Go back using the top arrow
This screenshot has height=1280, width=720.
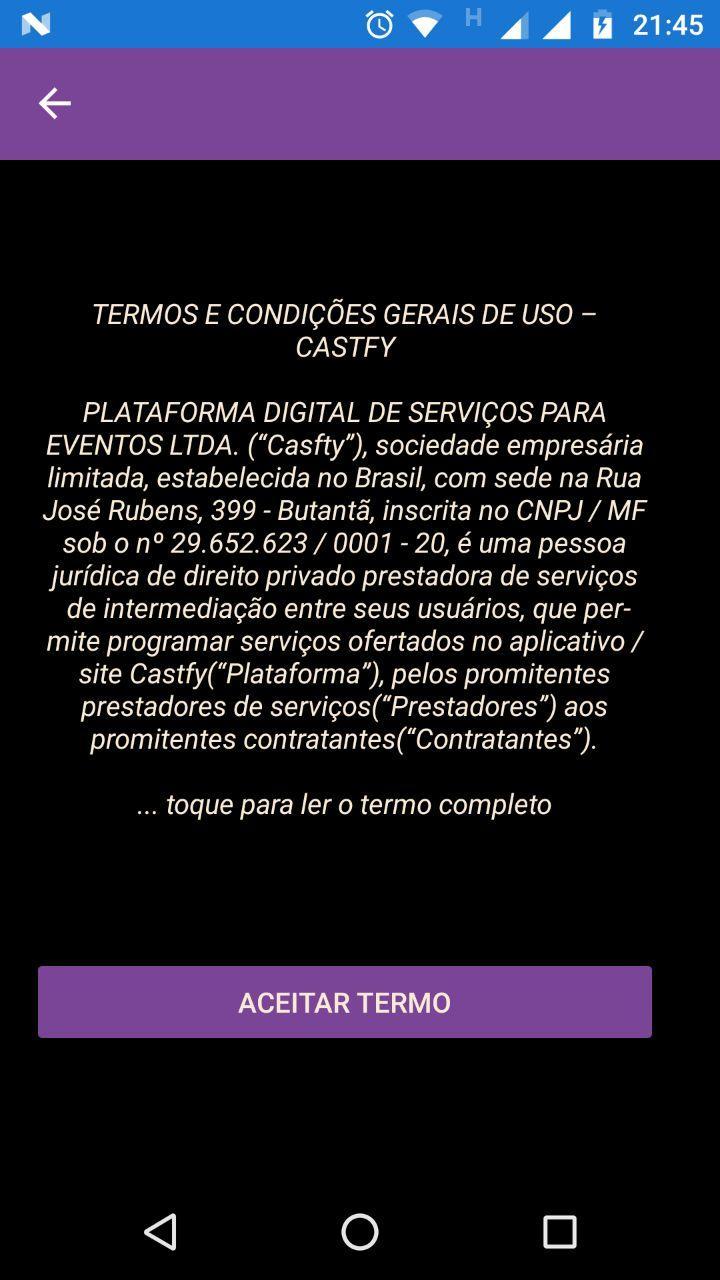(54, 103)
